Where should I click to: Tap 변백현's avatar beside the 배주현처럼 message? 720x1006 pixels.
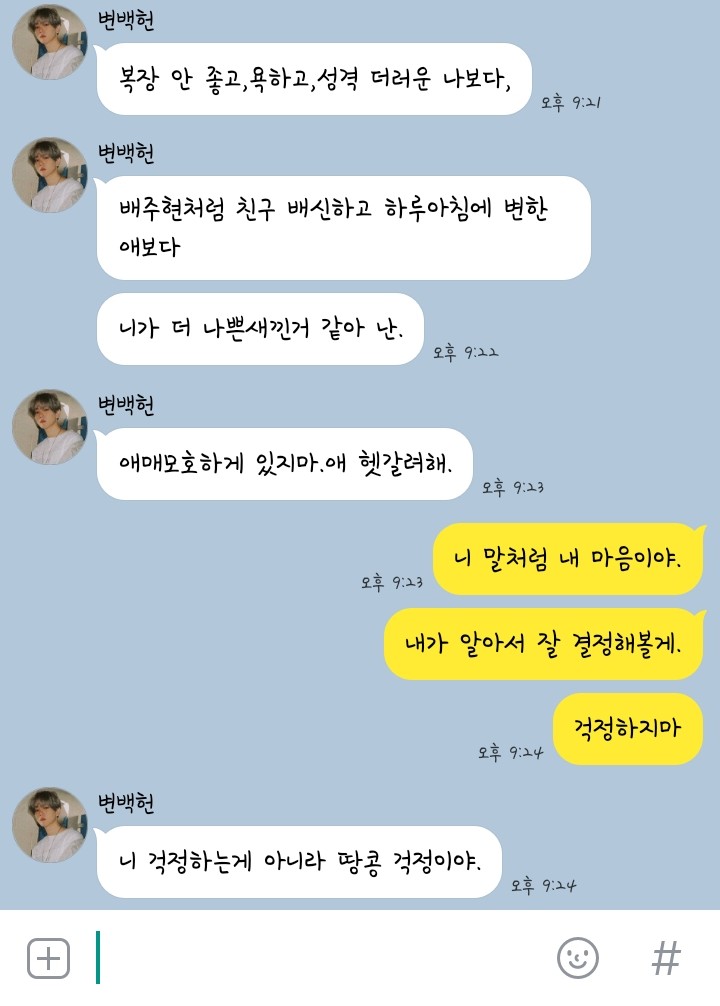point(49,175)
